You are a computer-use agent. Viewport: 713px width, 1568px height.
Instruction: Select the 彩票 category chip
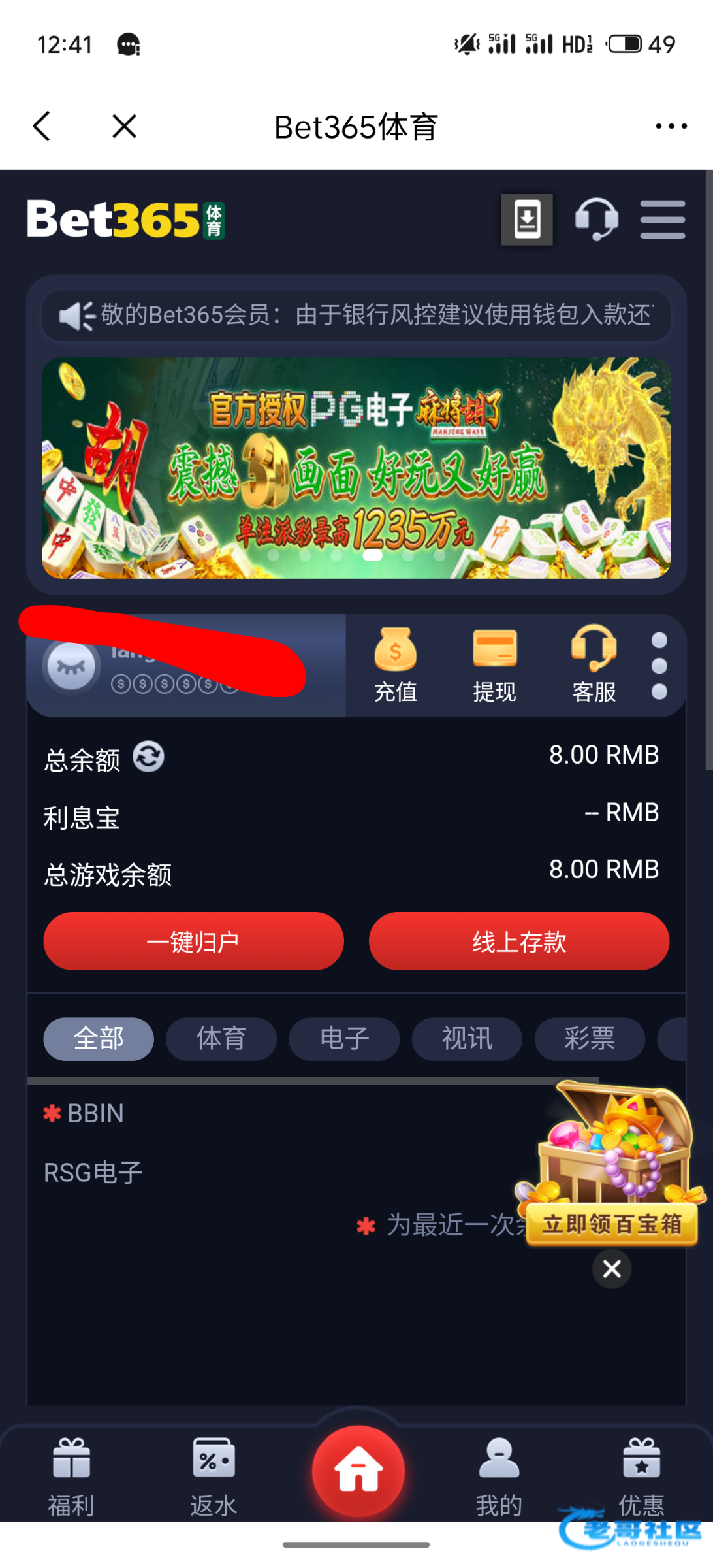pyautogui.click(x=590, y=1039)
